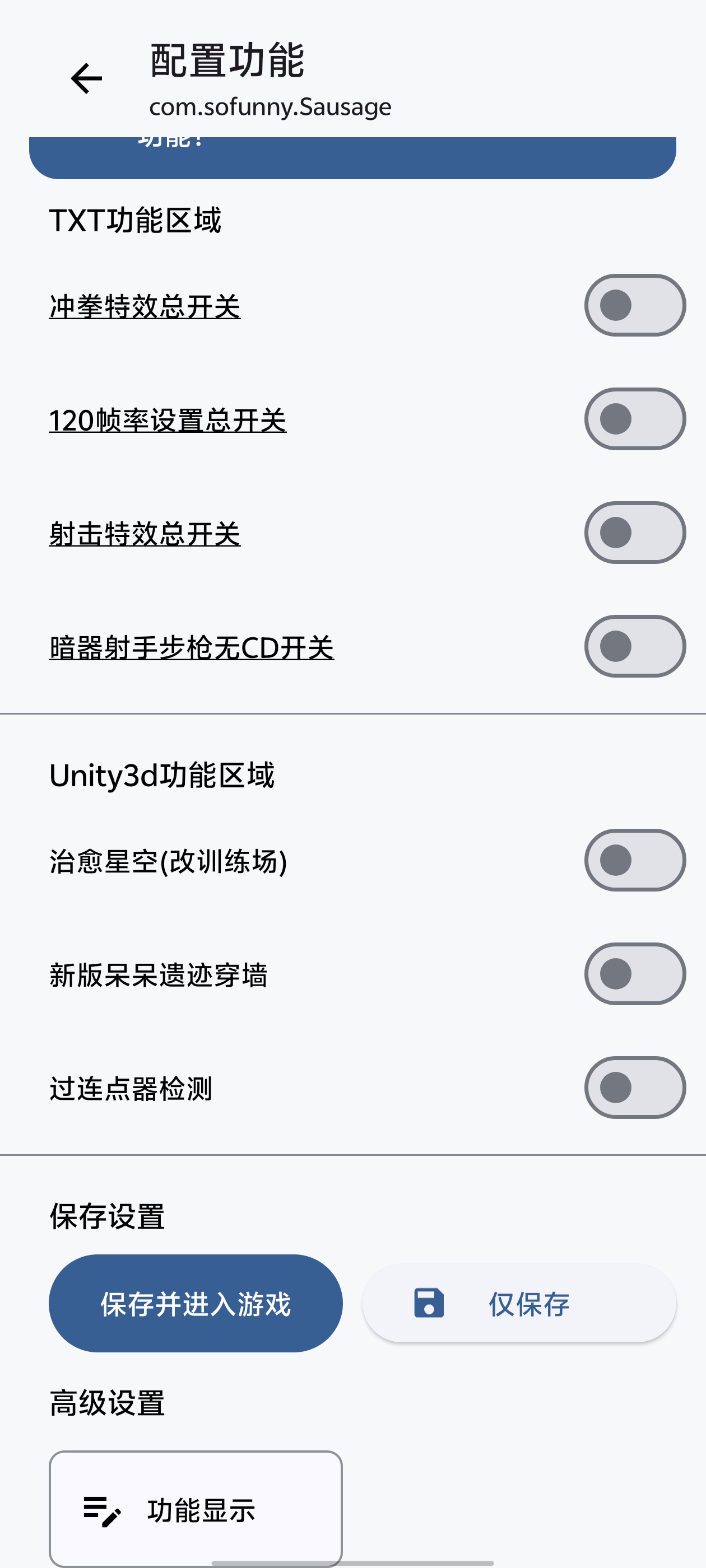Open the 射击特效总开关 underlined link
The height and width of the screenshot is (1568, 706).
click(145, 534)
